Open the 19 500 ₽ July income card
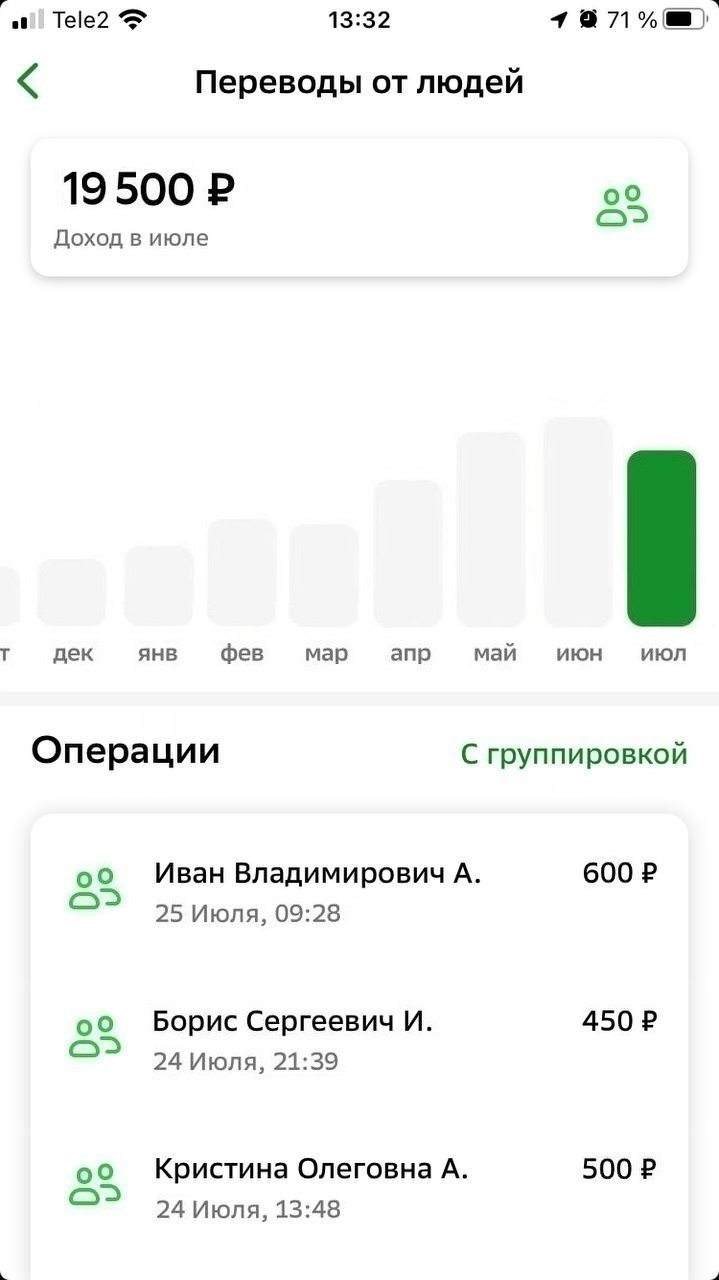Screen dimensions: 719x1280 coord(359,207)
